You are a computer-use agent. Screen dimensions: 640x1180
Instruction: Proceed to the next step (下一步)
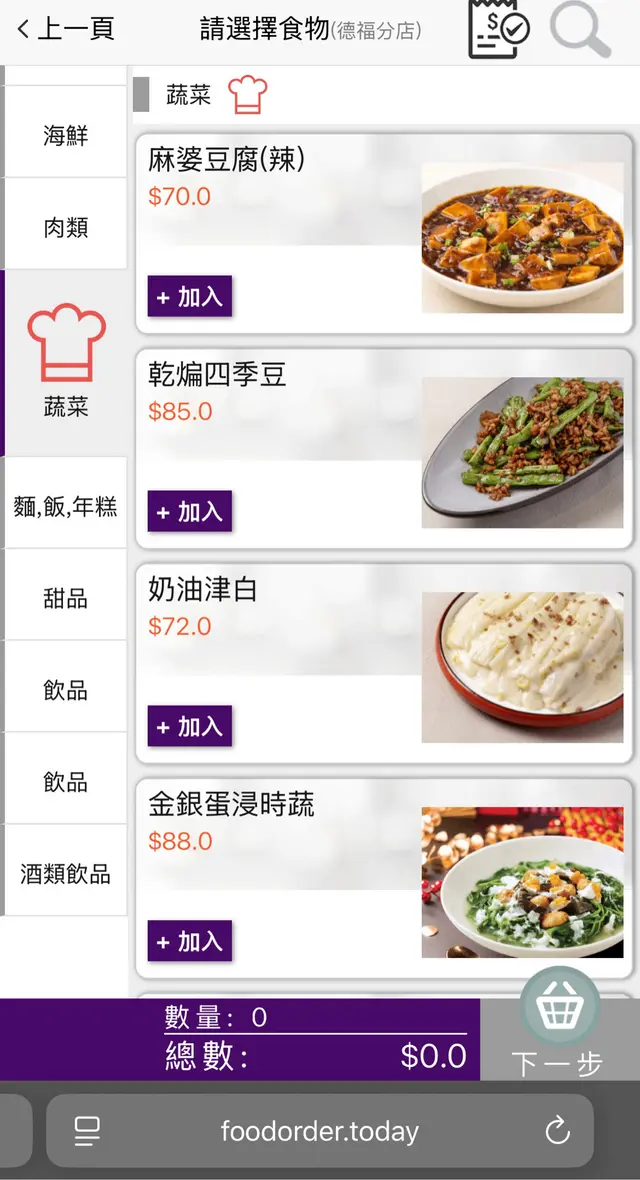pyautogui.click(x=558, y=1060)
